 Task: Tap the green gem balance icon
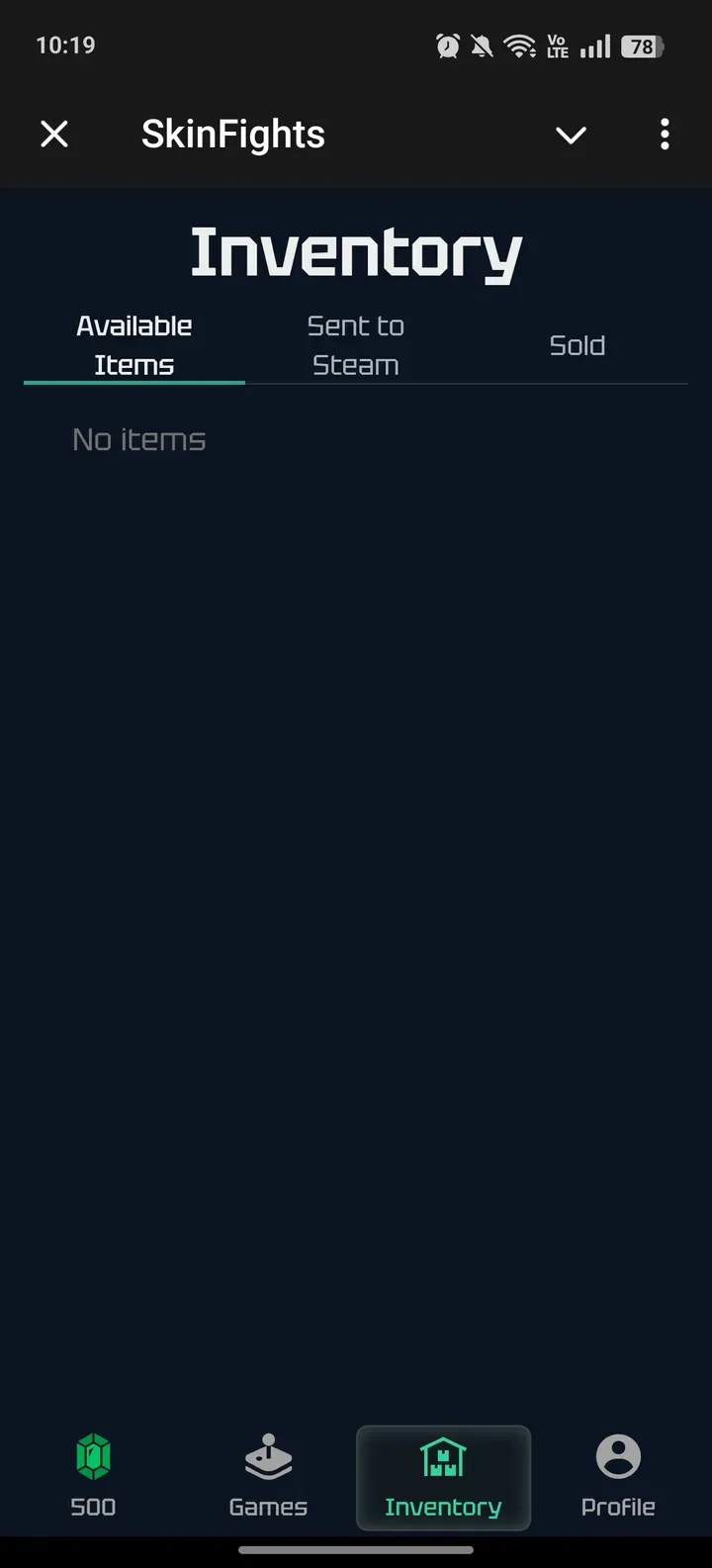[92, 1455]
